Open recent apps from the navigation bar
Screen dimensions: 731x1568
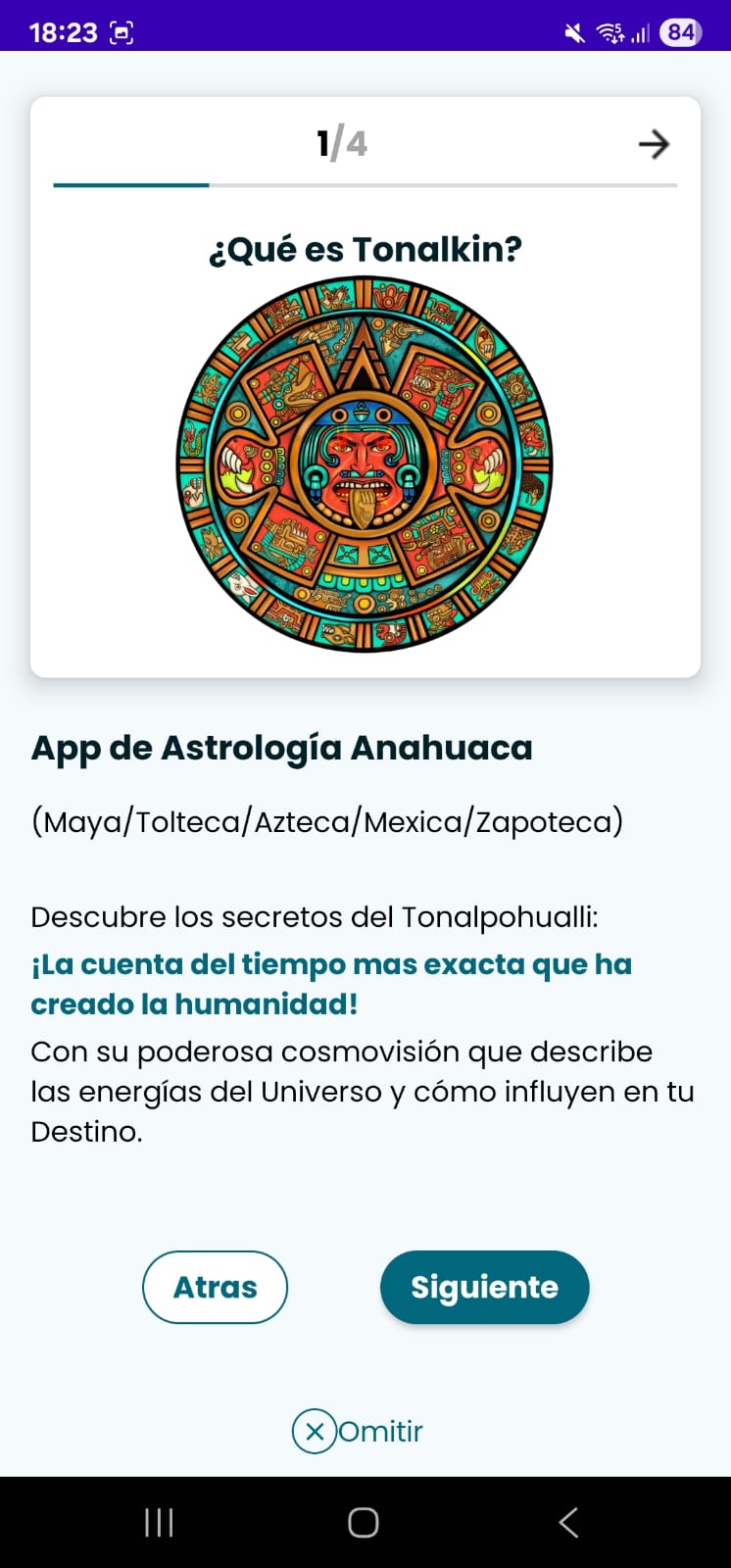pyautogui.click(x=159, y=1522)
